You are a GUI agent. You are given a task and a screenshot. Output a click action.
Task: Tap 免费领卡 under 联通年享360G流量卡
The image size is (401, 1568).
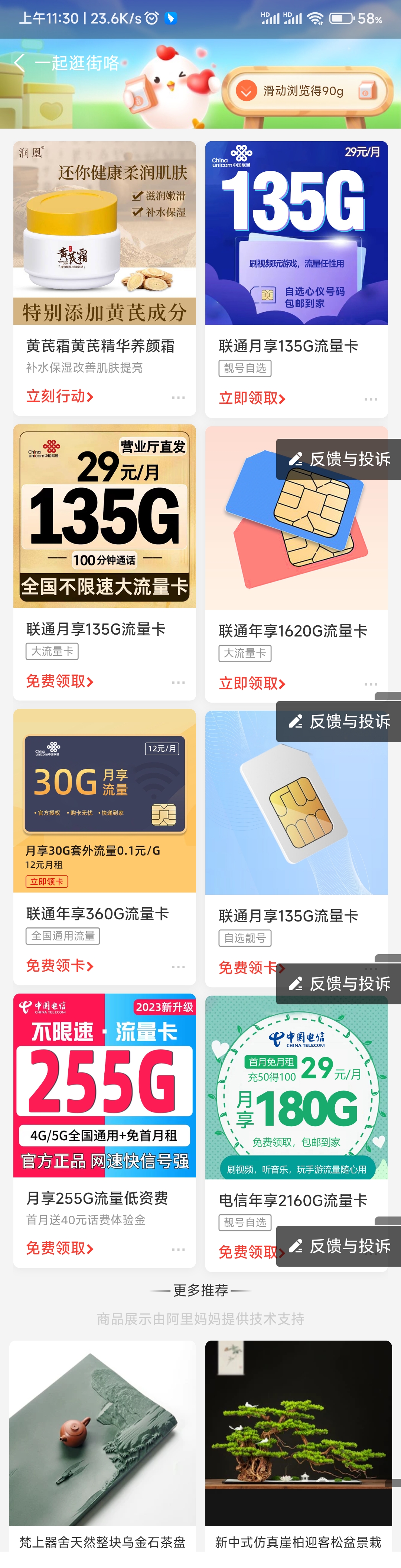pyautogui.click(x=60, y=965)
